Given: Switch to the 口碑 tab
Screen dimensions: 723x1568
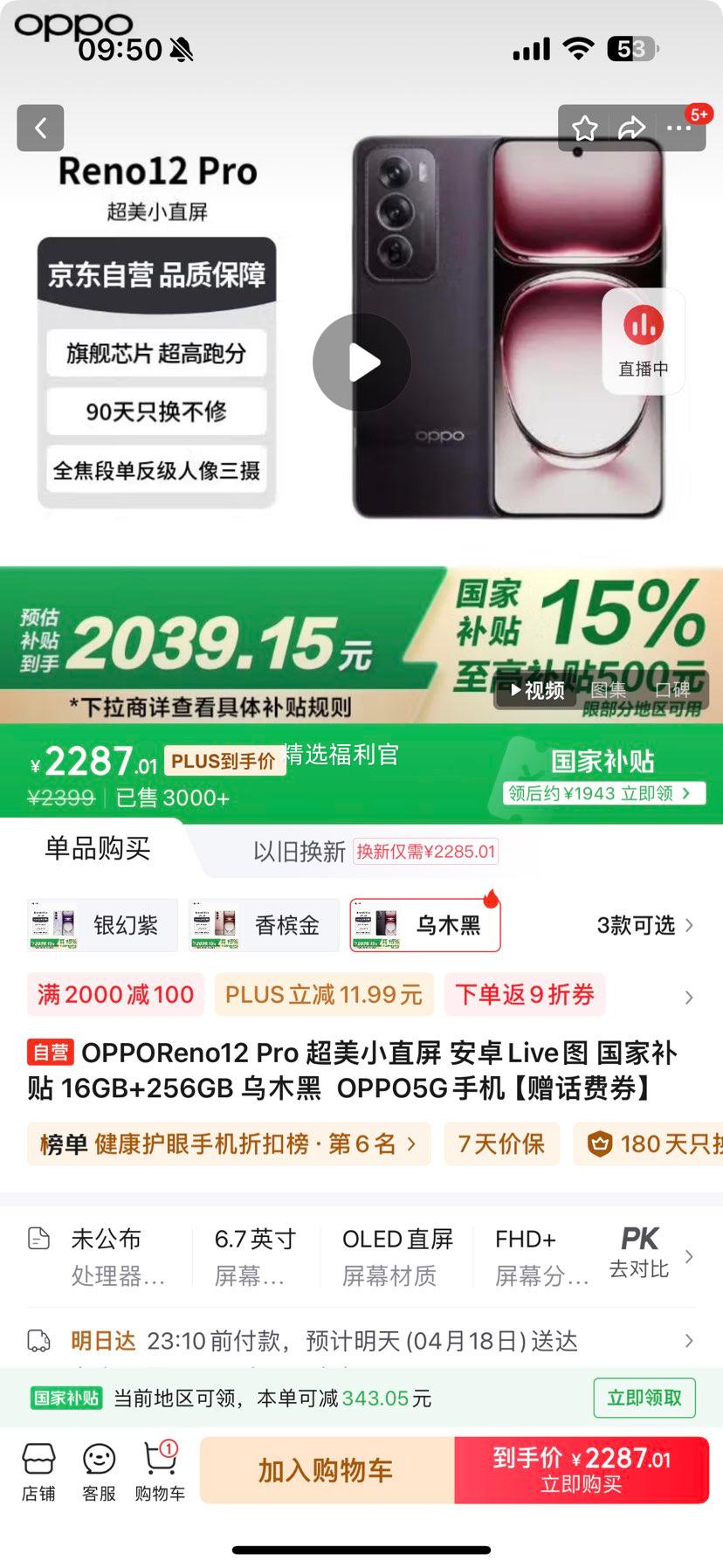Looking at the screenshot, I should 673,689.
